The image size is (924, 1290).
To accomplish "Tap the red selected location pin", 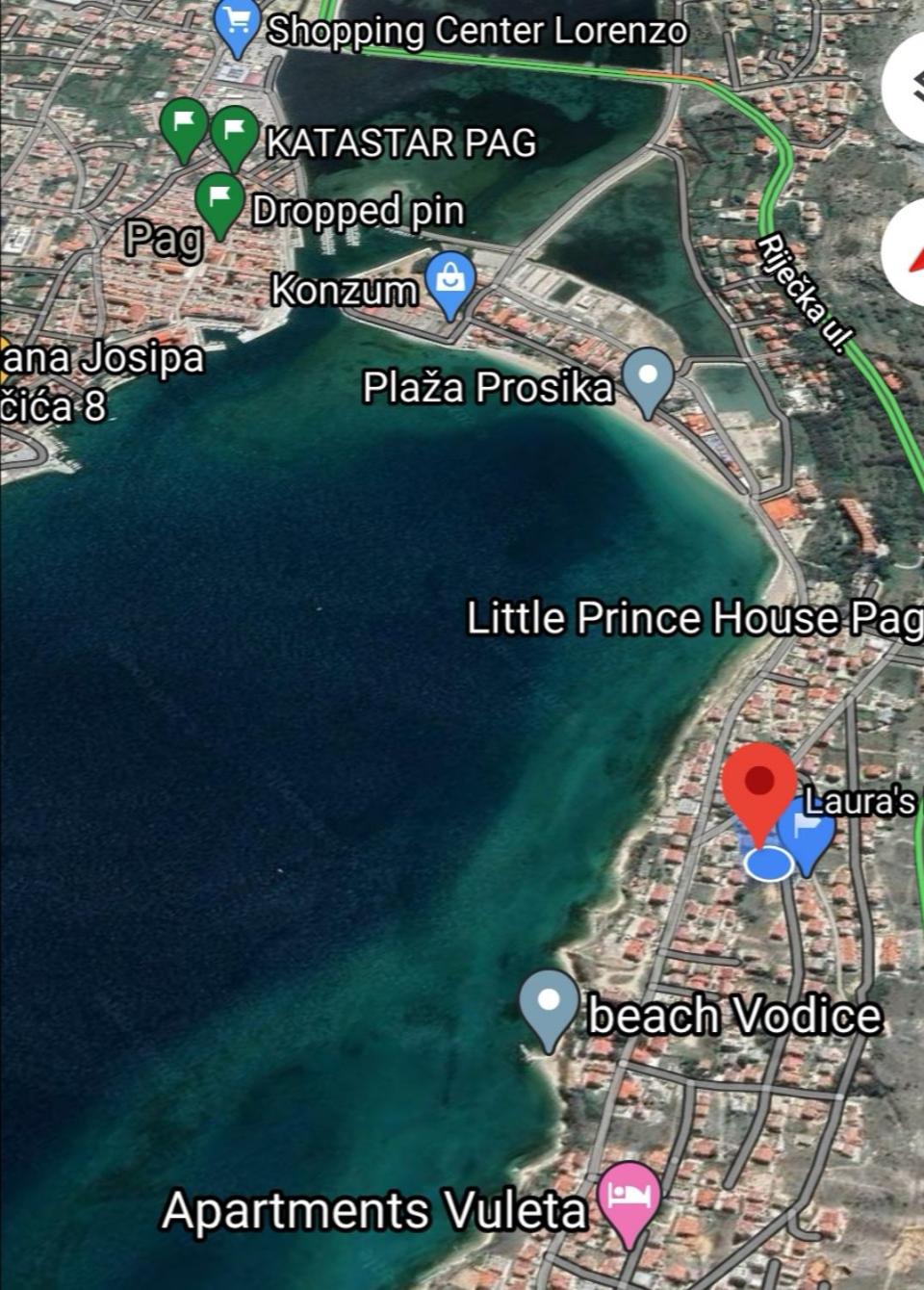I will pyautogui.click(x=759, y=785).
